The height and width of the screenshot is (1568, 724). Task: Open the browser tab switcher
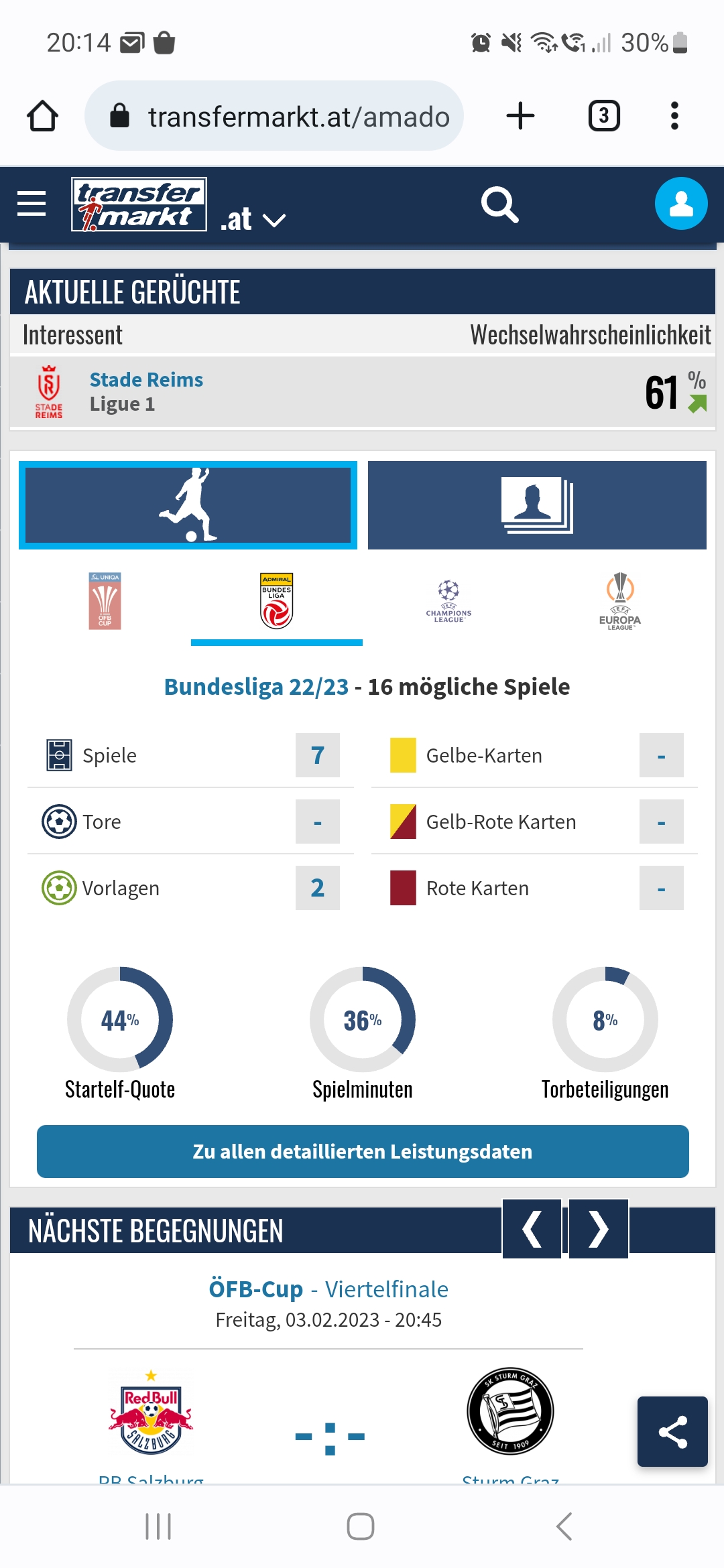(x=604, y=116)
